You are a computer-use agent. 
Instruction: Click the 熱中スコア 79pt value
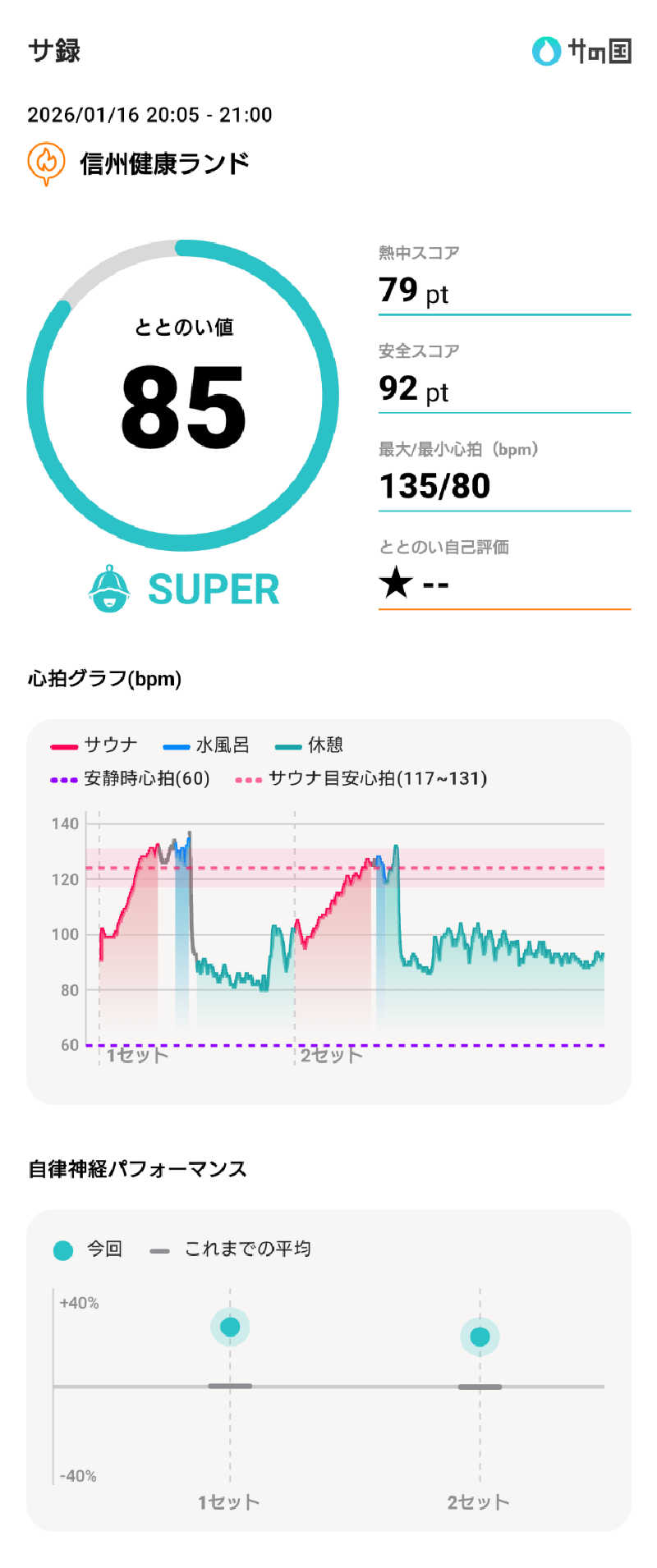(x=401, y=292)
